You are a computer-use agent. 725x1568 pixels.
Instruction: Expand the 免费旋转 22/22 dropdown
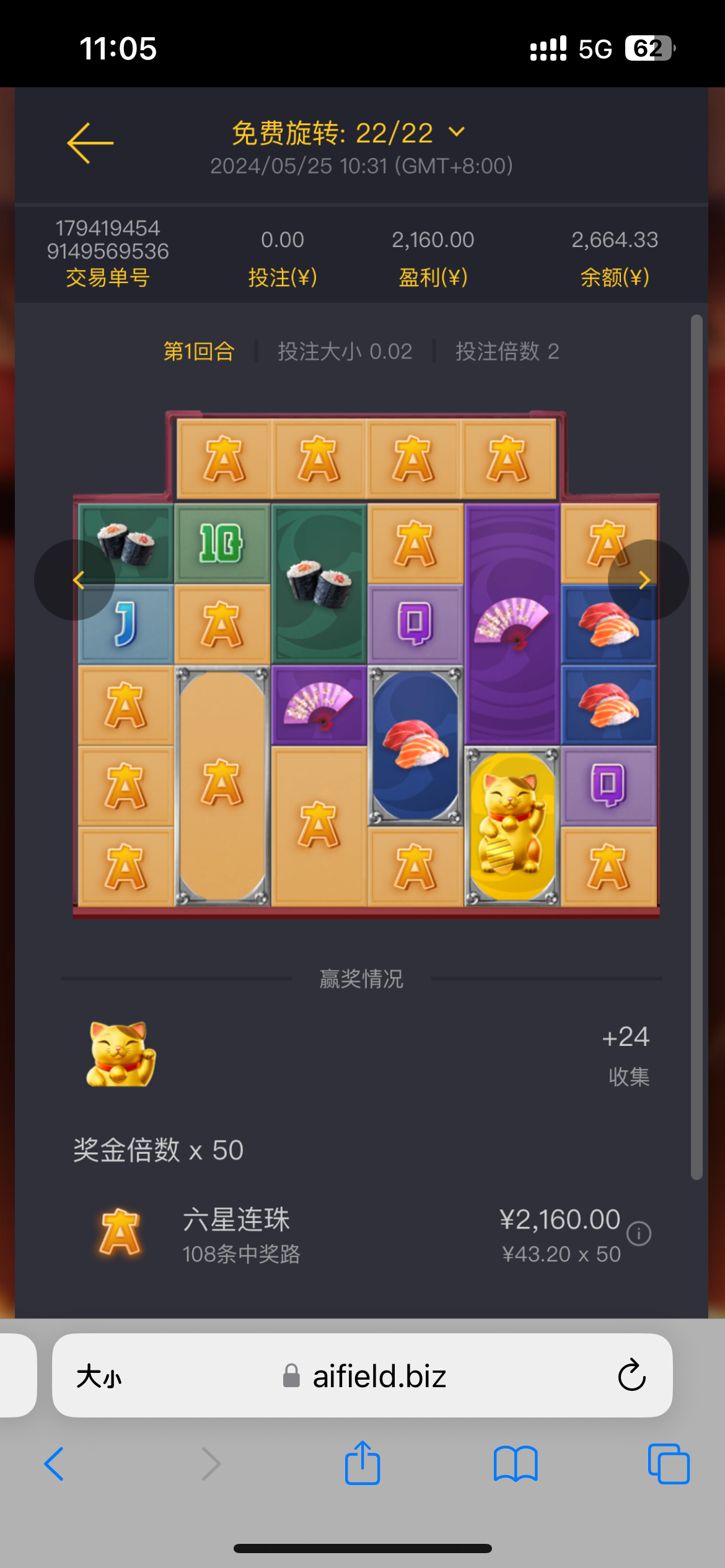click(457, 132)
